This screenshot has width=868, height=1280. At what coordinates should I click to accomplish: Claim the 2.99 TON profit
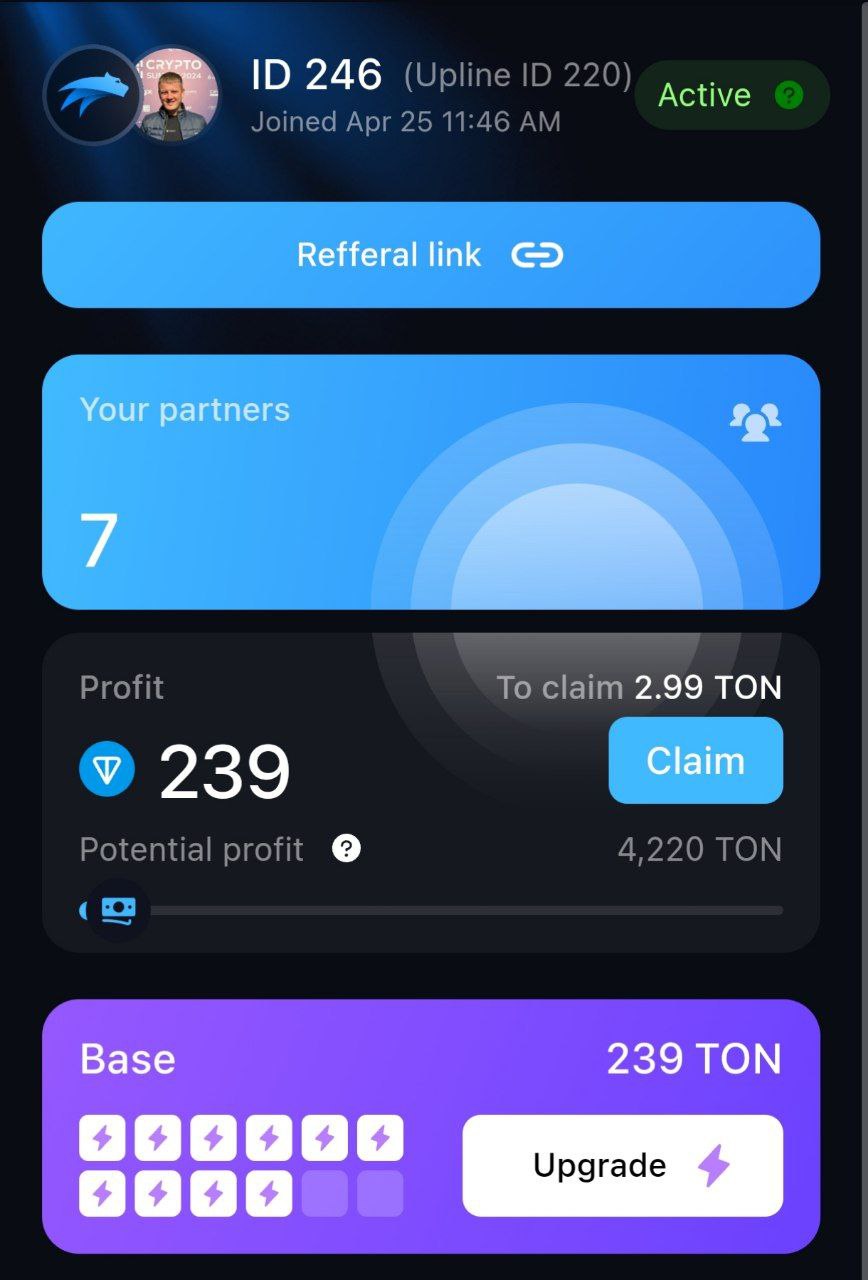coord(695,760)
